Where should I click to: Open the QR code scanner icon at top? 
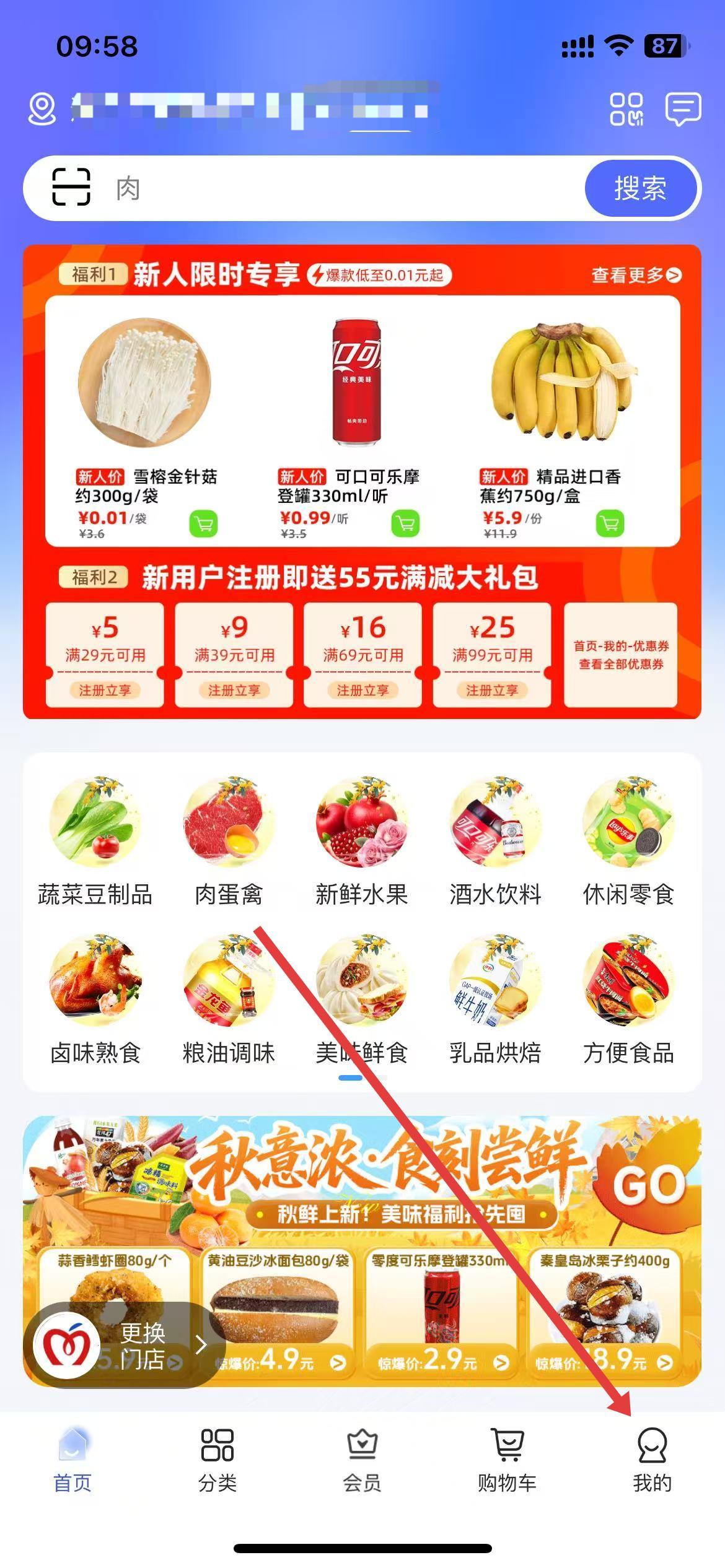pyautogui.click(x=626, y=109)
